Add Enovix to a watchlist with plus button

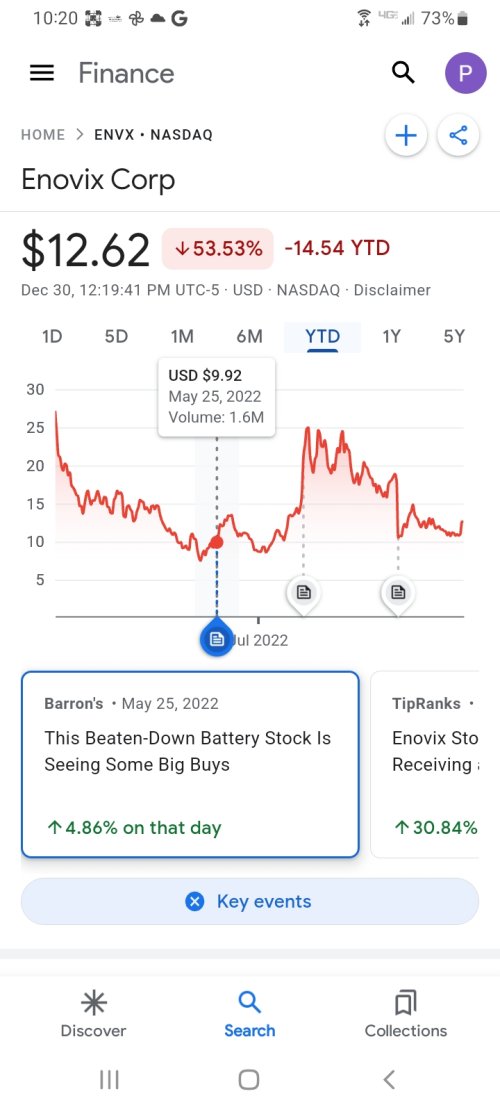click(406, 135)
